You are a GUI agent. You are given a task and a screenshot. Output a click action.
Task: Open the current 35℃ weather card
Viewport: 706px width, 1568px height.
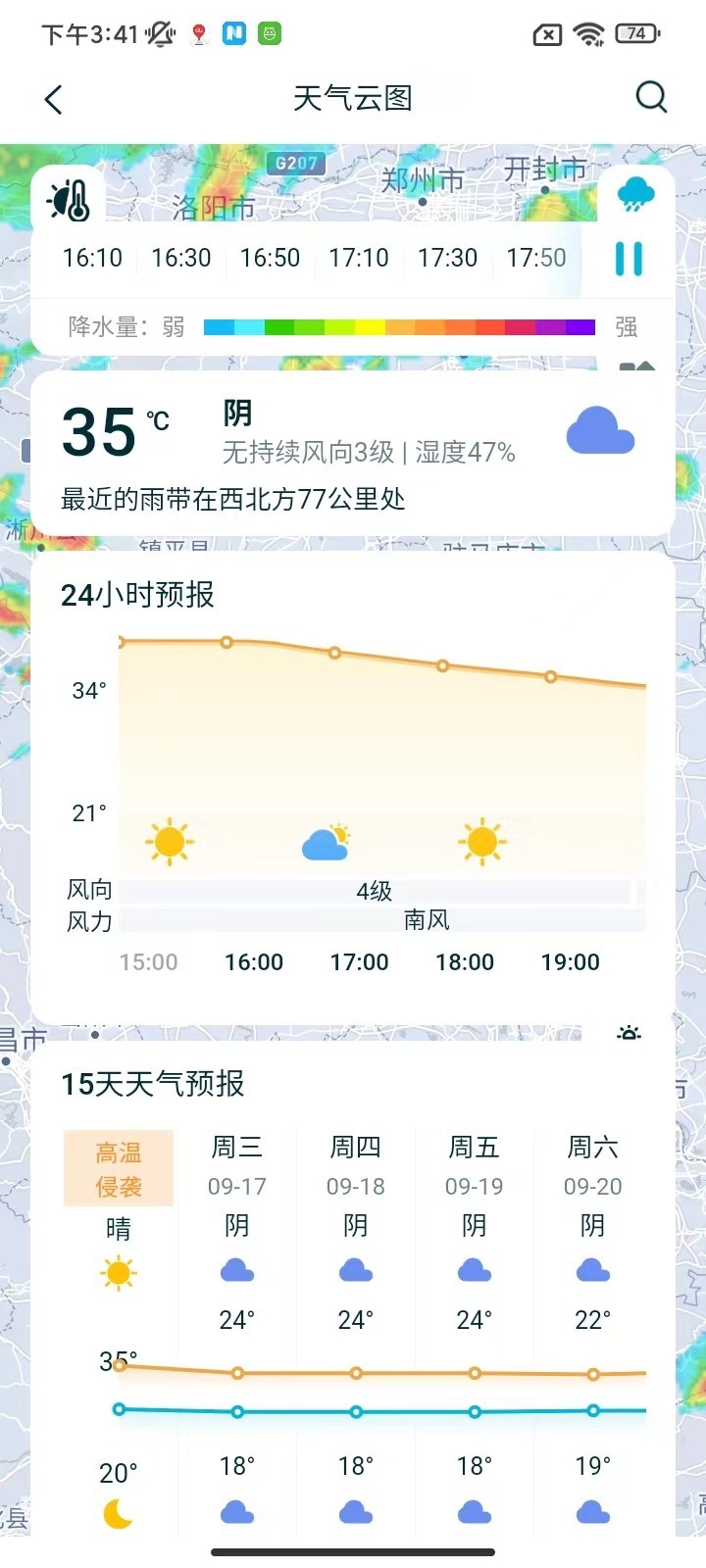pyautogui.click(x=353, y=454)
